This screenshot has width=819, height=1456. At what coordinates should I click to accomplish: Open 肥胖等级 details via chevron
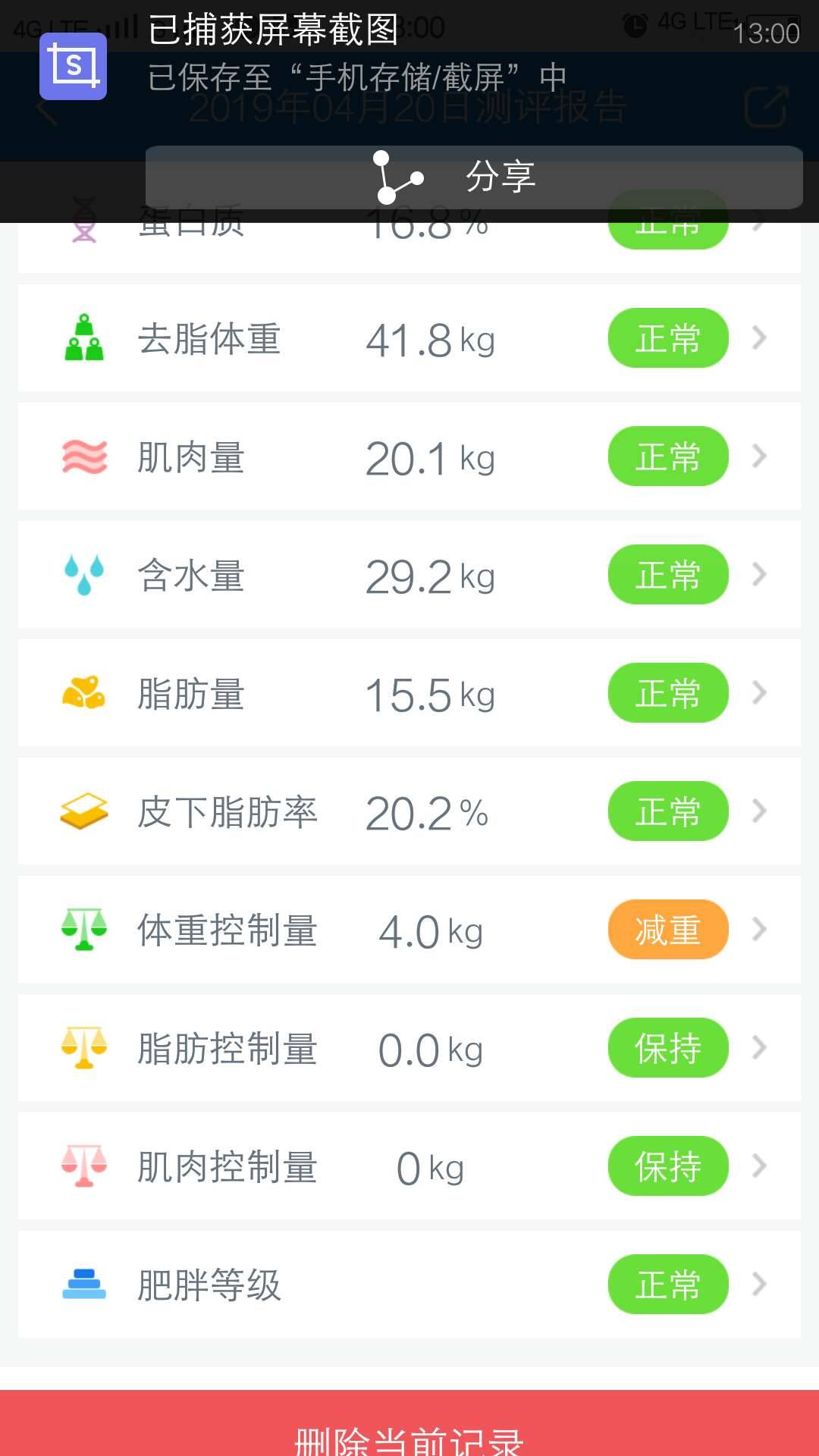(758, 1284)
